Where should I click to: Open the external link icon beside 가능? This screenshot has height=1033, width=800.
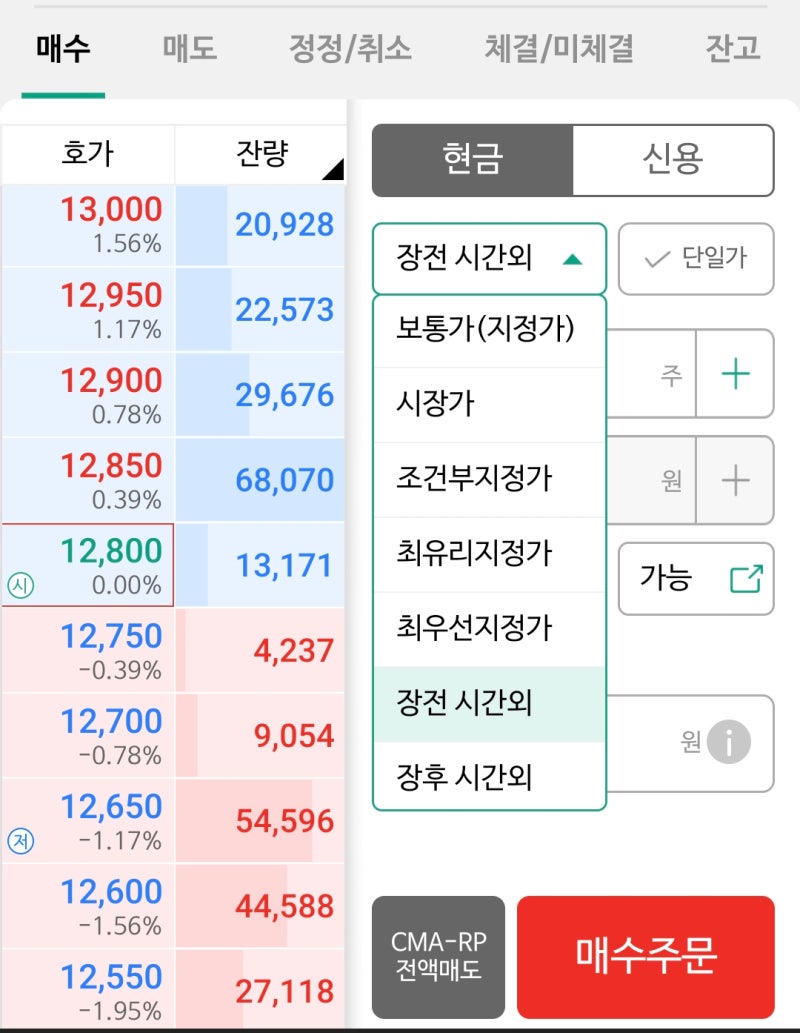[x=742, y=580]
